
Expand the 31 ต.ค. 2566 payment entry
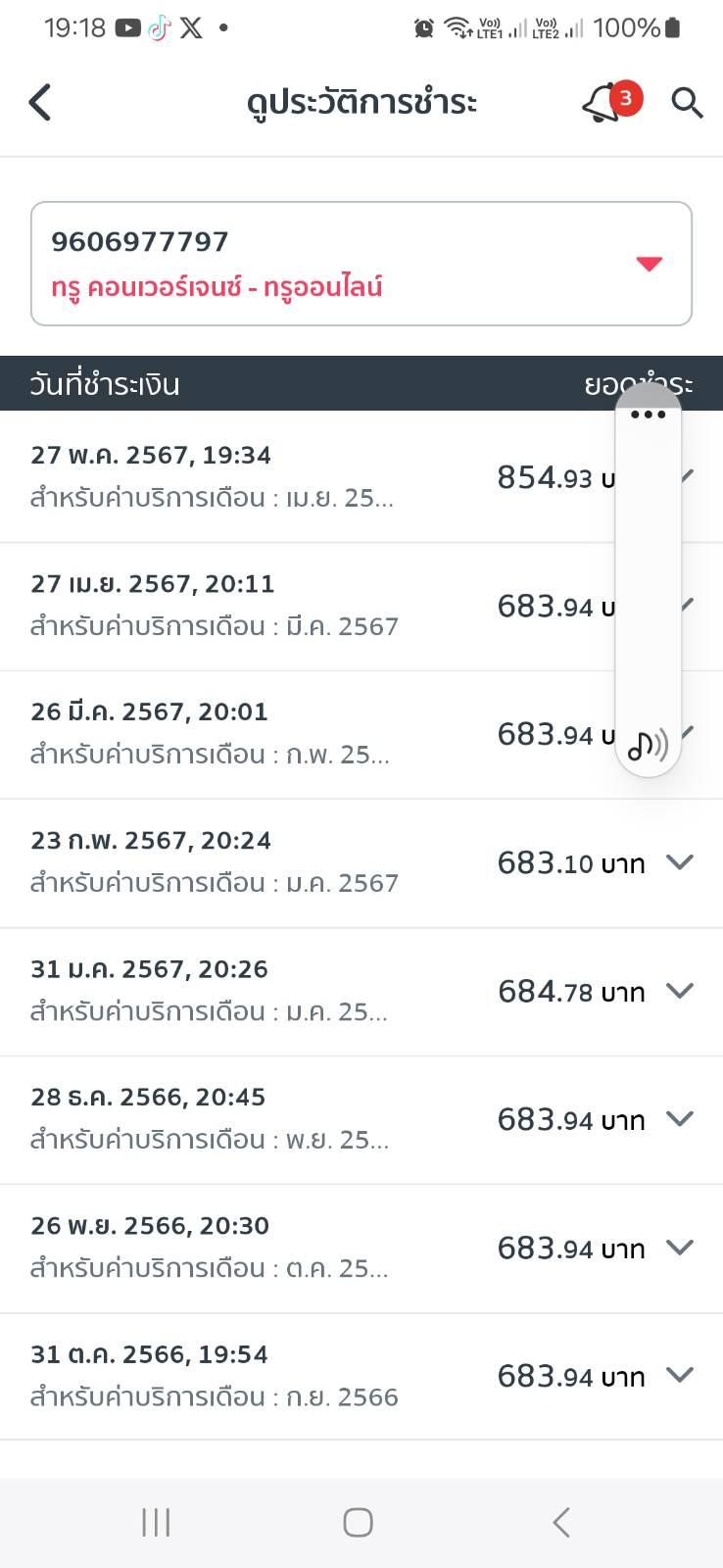click(679, 1376)
